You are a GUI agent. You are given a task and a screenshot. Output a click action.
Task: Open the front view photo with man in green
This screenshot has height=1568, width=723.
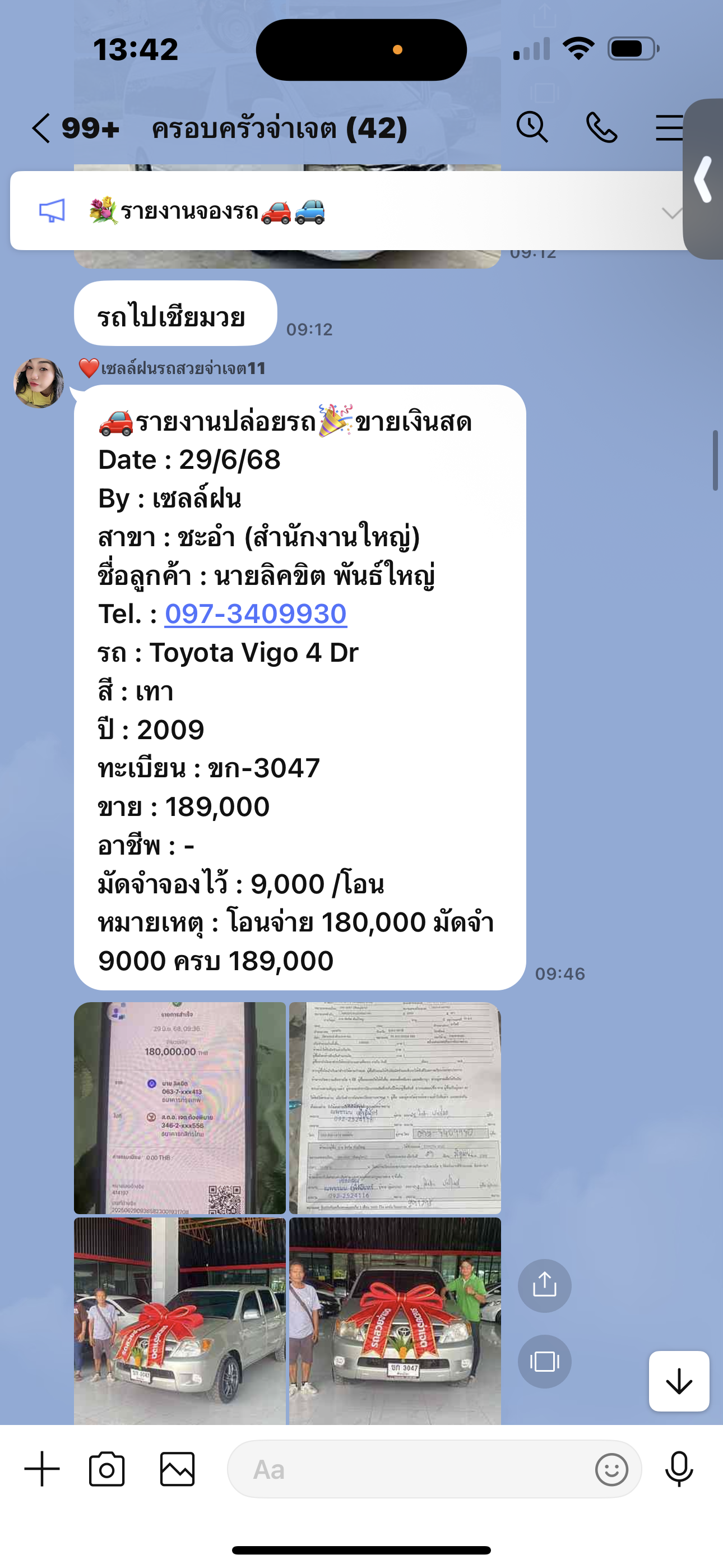coord(395,1320)
